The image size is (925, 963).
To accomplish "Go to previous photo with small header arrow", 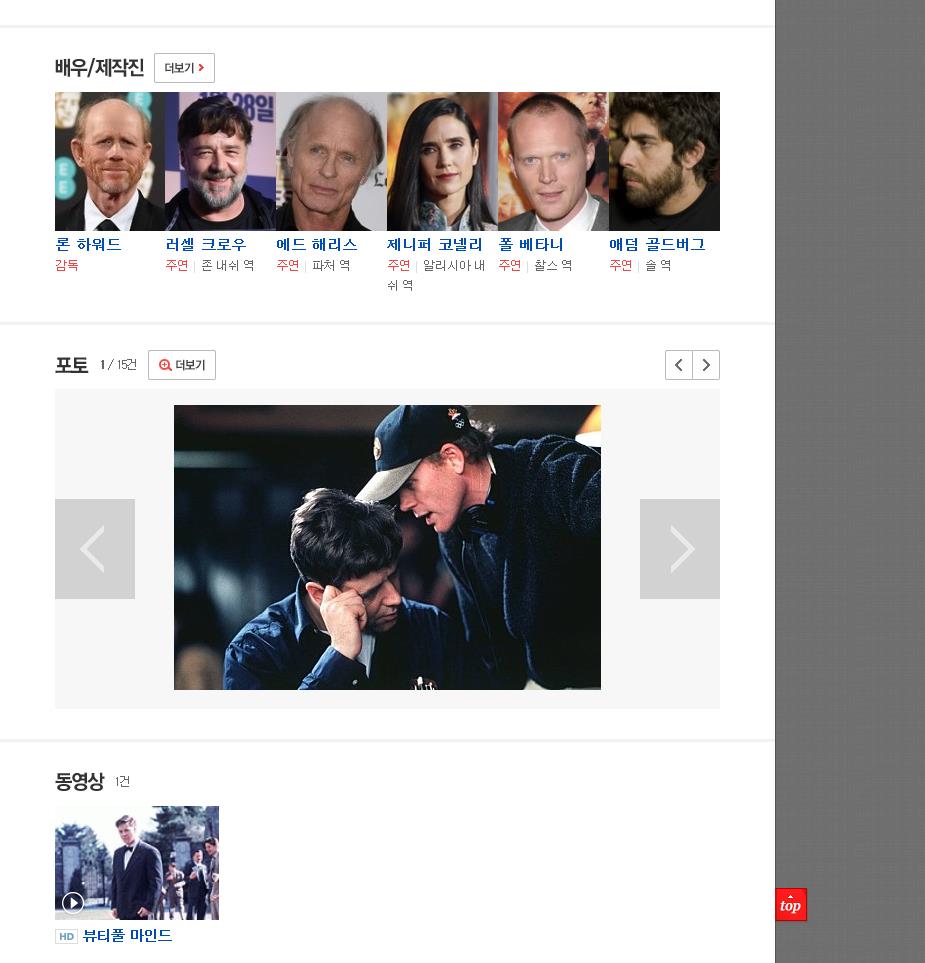I will 678,365.
